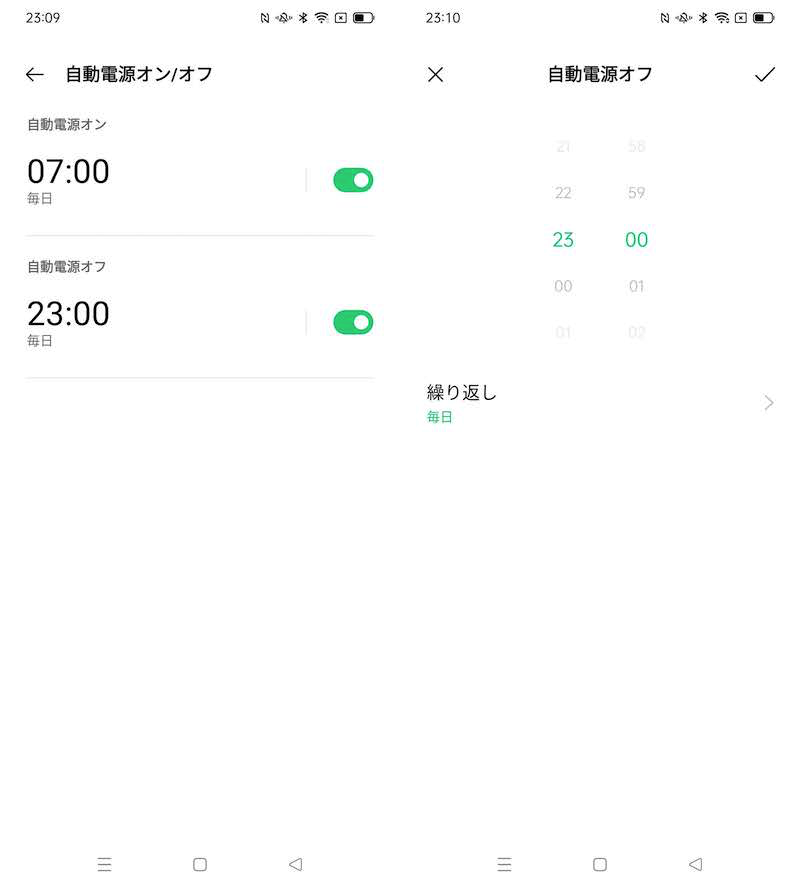Image resolution: width=800 pixels, height=889 pixels.
Task: Turn off the 自動電源オフ 23:00 switch
Action: [x=353, y=322]
